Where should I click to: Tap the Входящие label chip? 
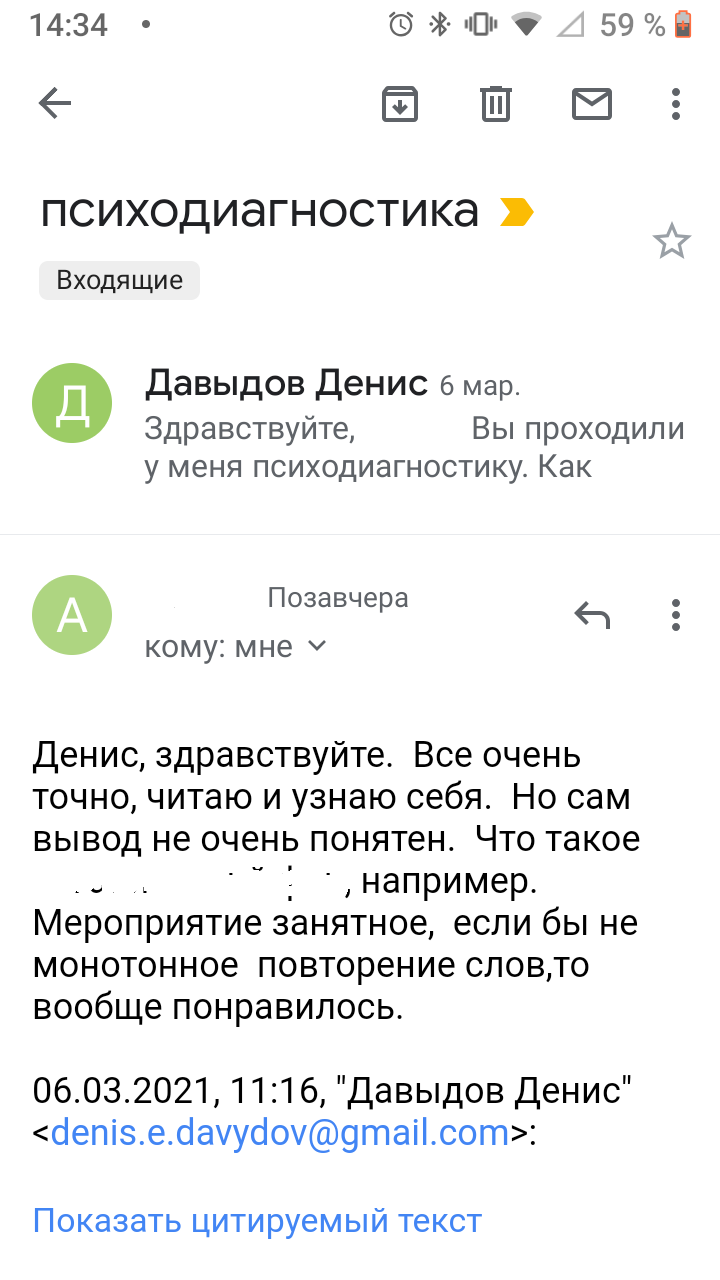119,280
